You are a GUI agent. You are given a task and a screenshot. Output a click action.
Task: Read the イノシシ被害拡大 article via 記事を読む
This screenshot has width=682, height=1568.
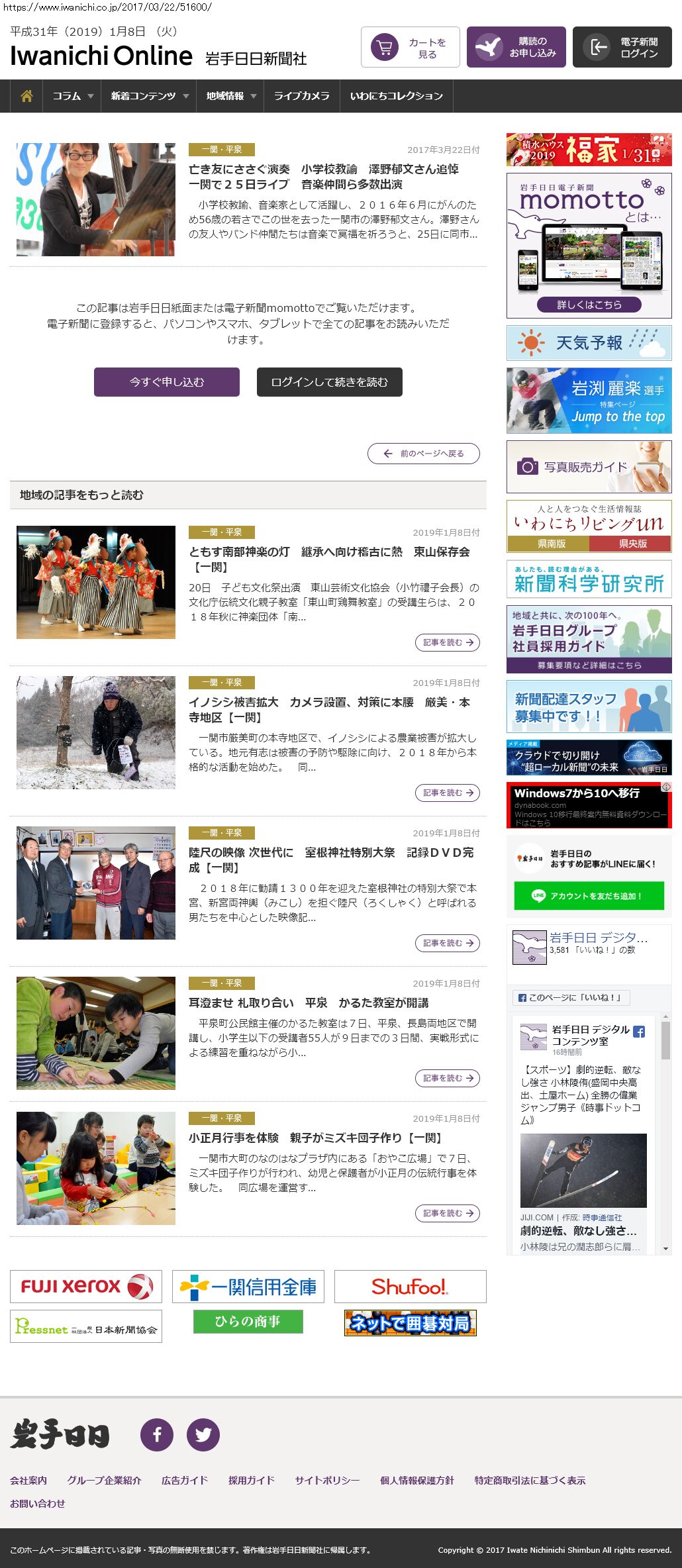(x=448, y=793)
